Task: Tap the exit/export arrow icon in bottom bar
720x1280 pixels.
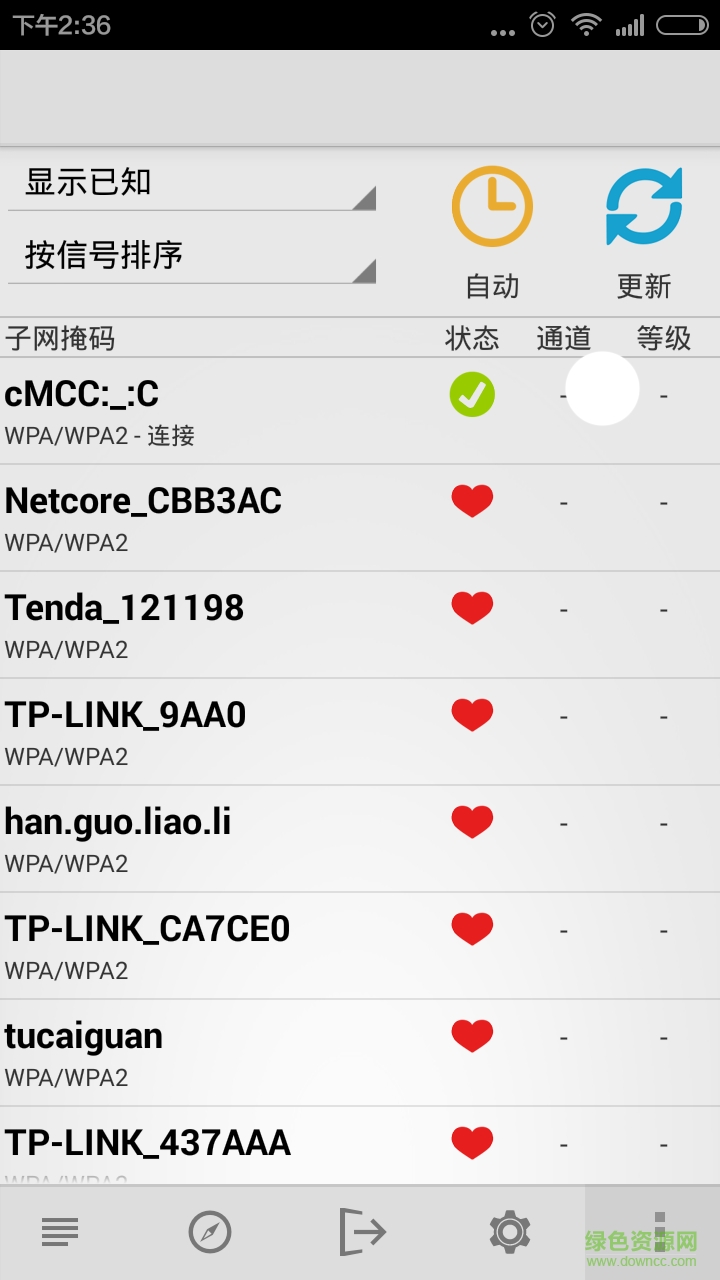Action: [x=360, y=1231]
